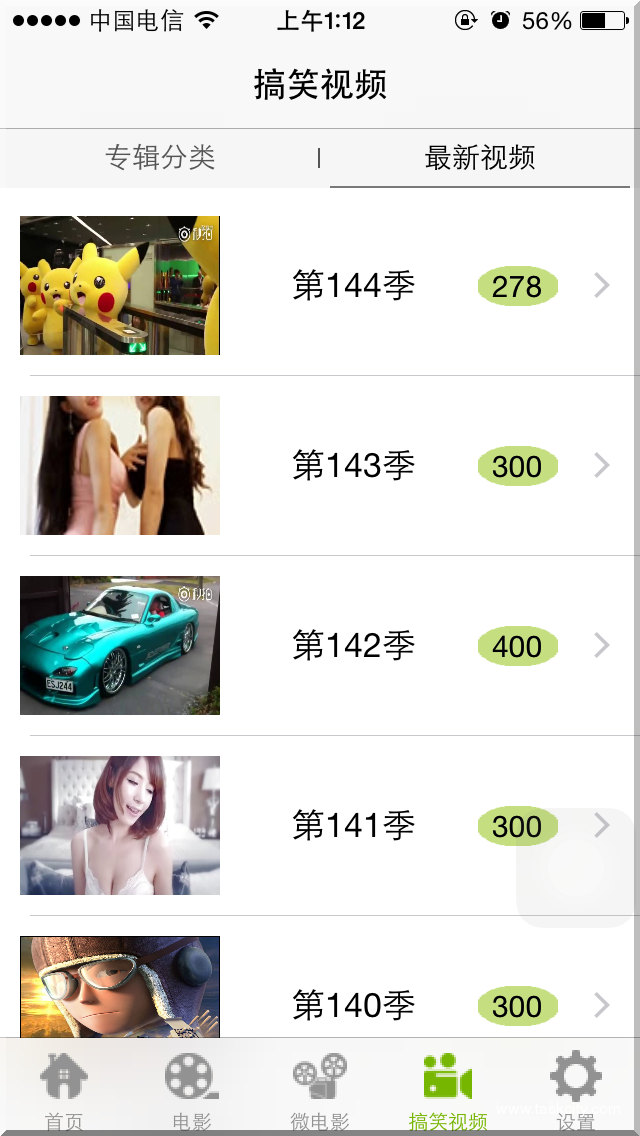Open the 微电影 tab
Viewport: 640px width, 1136px height.
tap(320, 1088)
